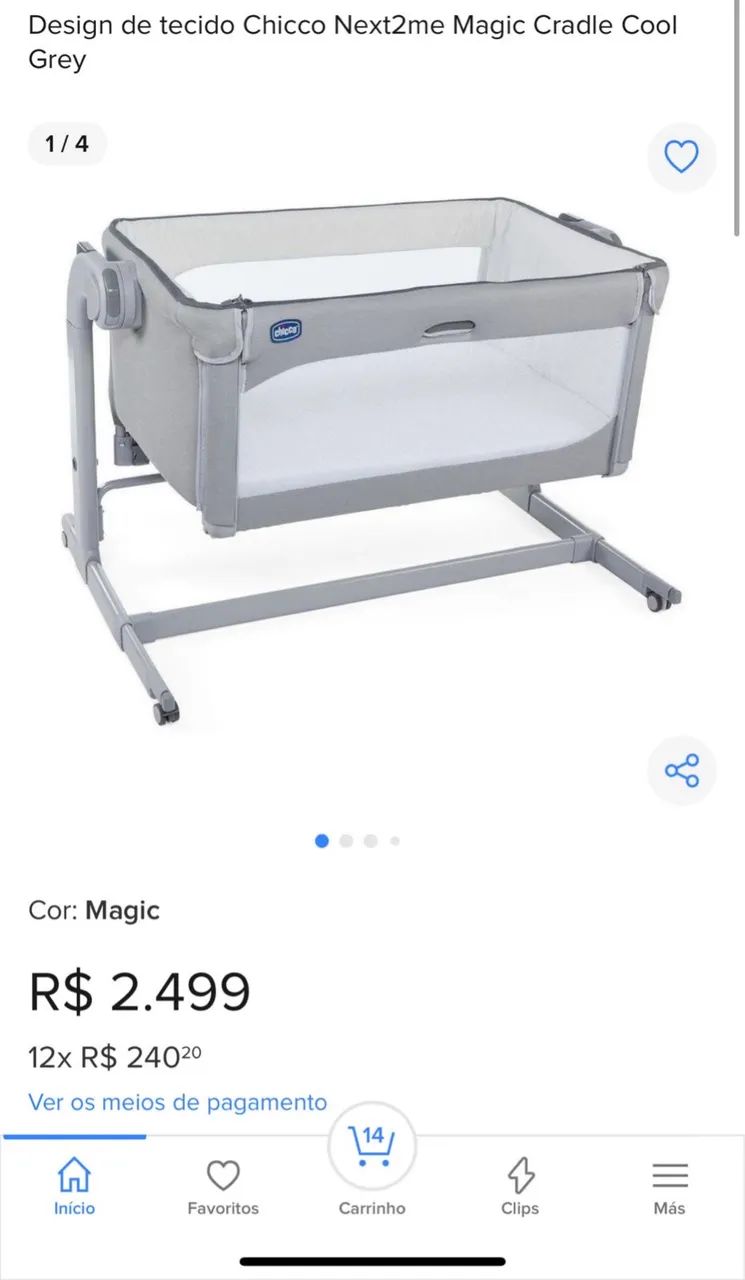Open the share icon on the product image
The image size is (745, 1280).
682,770
